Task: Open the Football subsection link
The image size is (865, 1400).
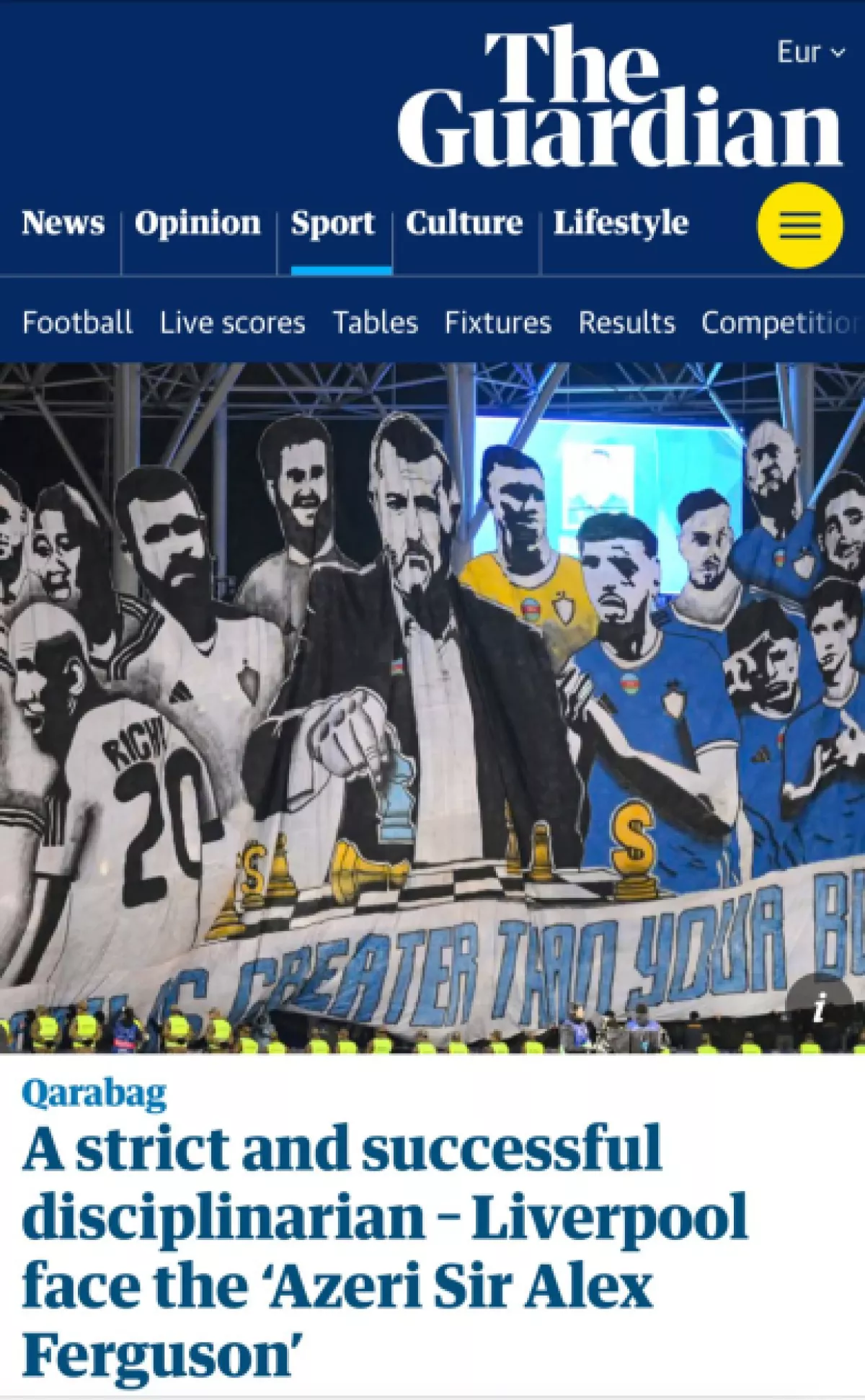Action: tap(77, 322)
